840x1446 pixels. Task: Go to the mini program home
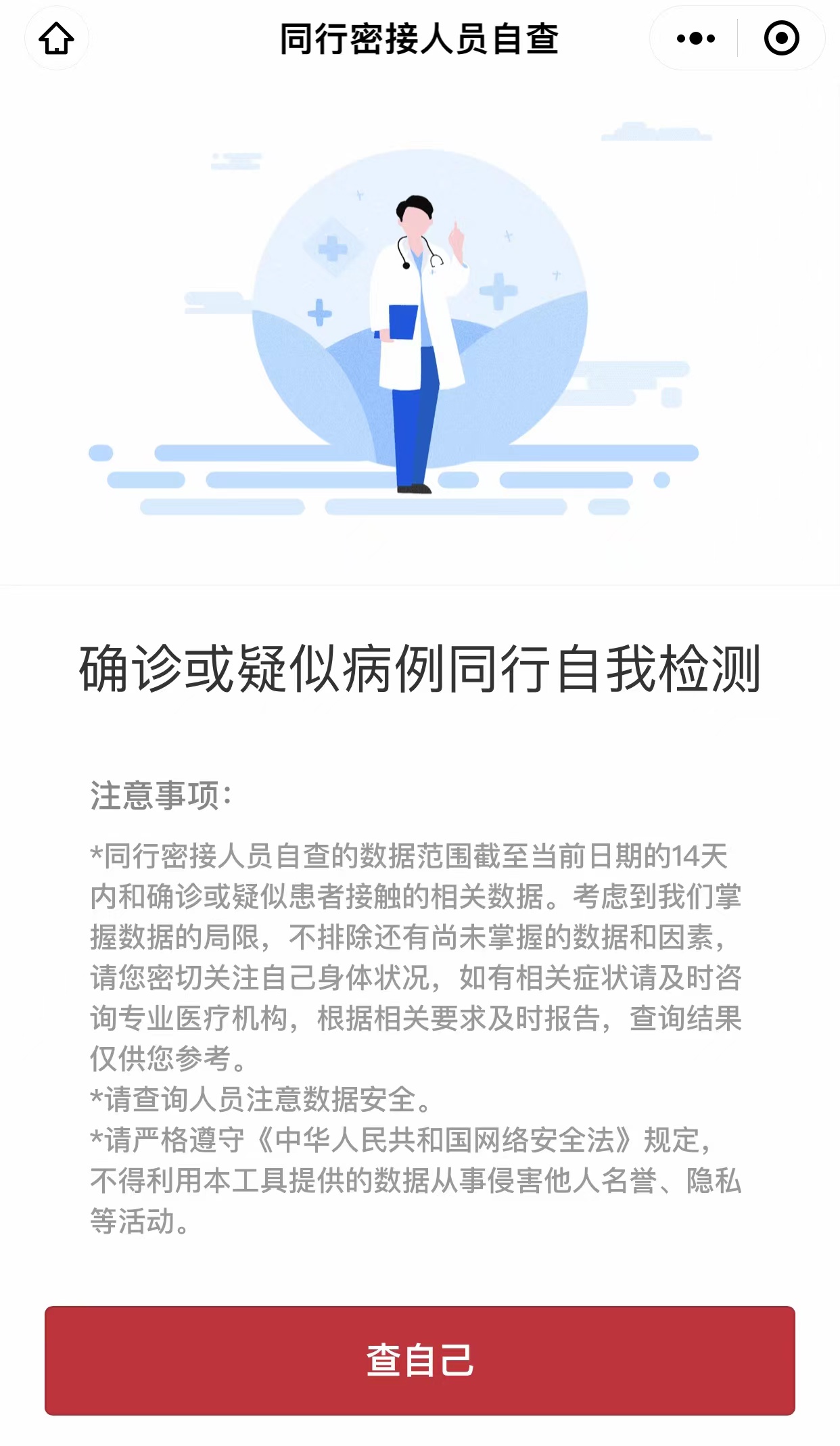tap(56, 39)
